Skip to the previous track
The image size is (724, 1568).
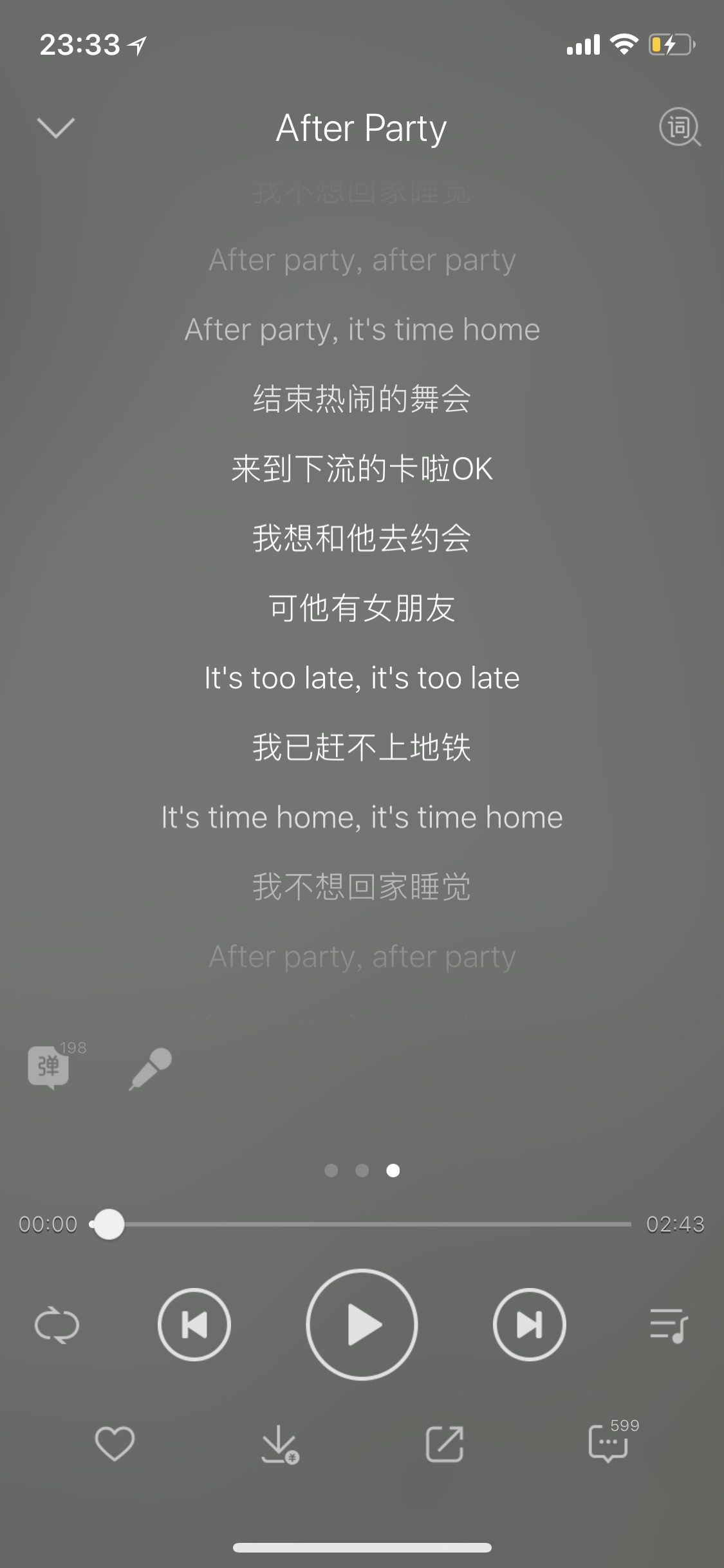pyautogui.click(x=194, y=1325)
